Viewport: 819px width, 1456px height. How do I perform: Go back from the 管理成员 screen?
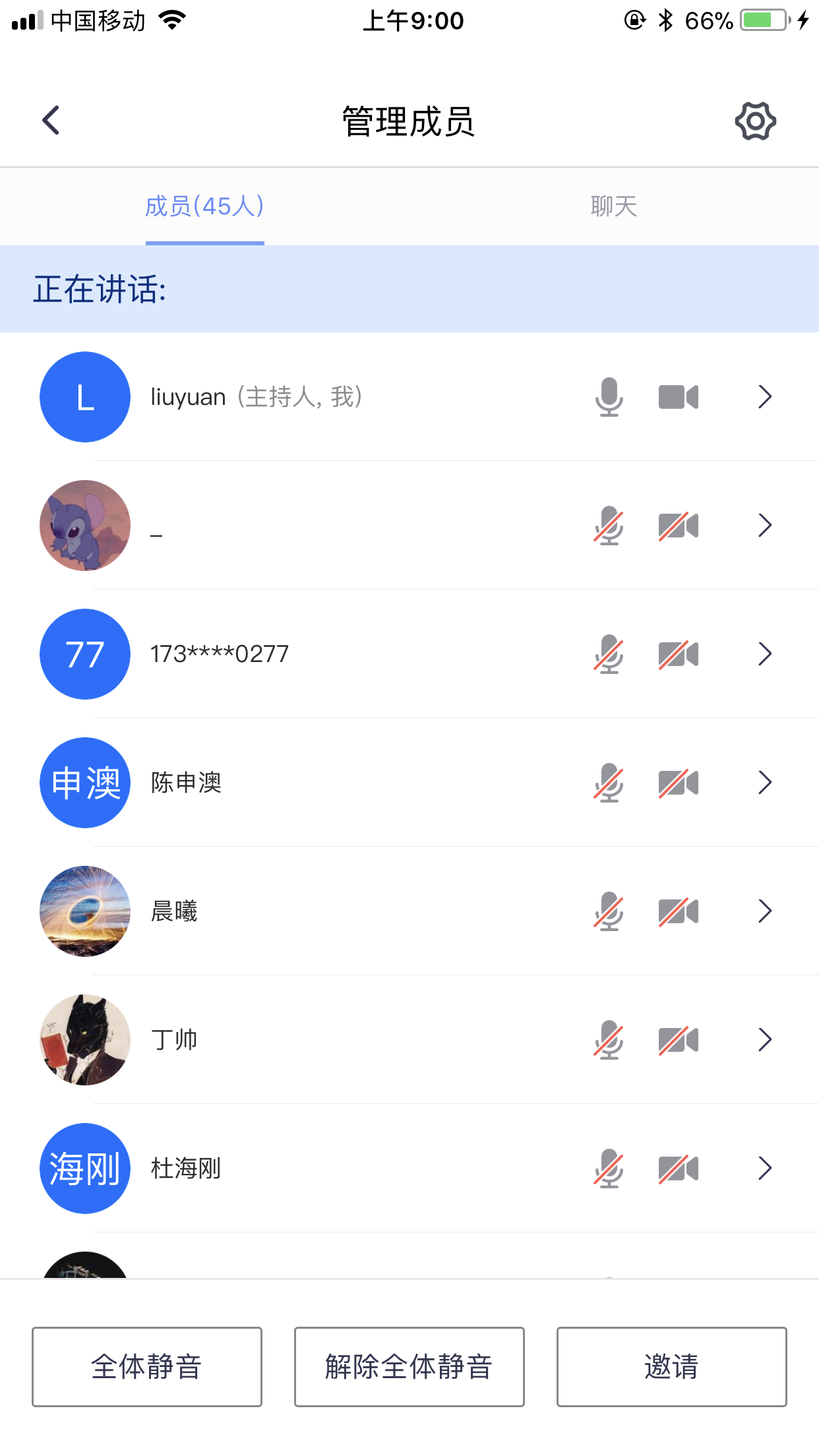[x=51, y=121]
